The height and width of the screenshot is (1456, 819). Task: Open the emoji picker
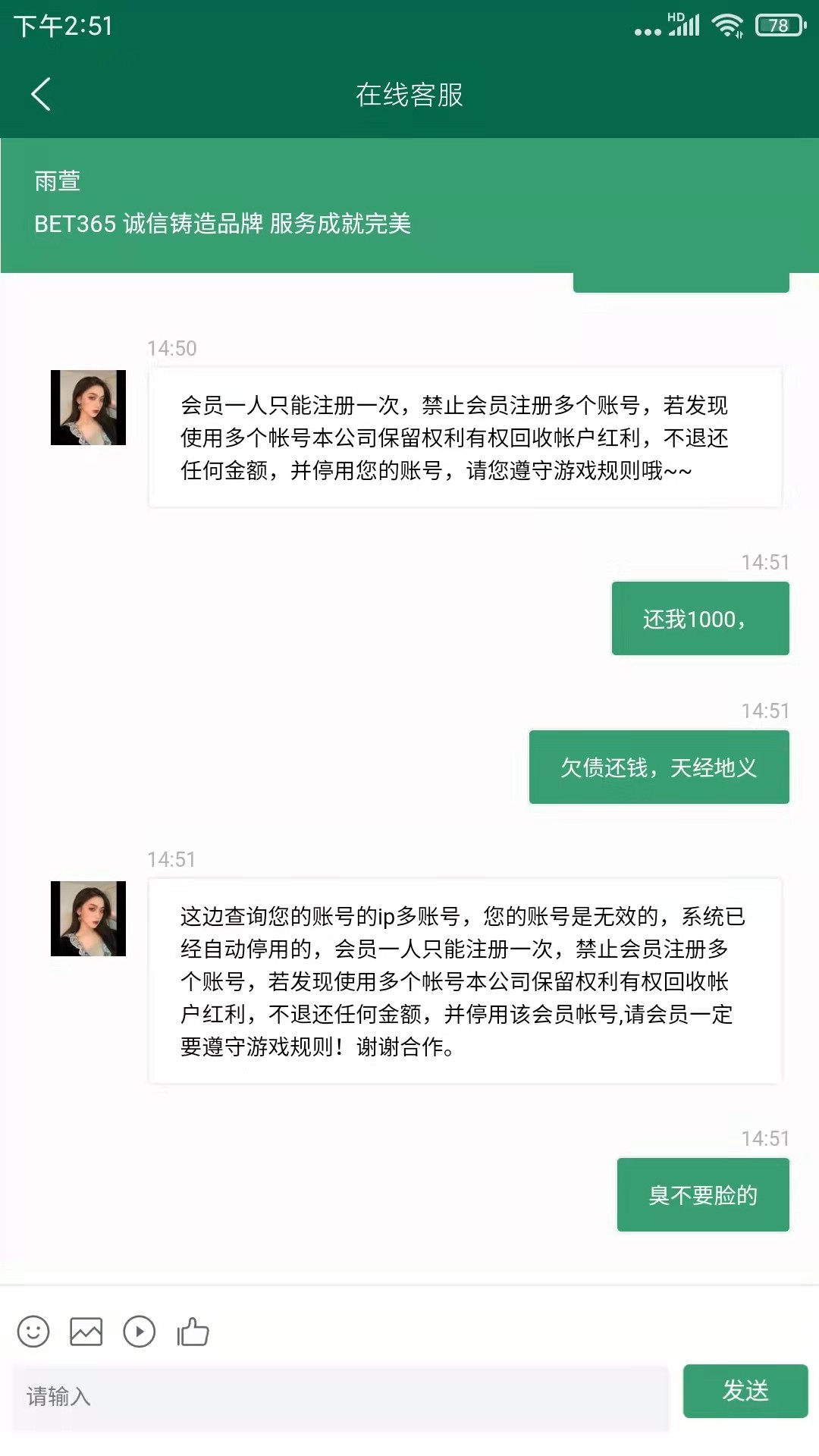(x=33, y=1332)
